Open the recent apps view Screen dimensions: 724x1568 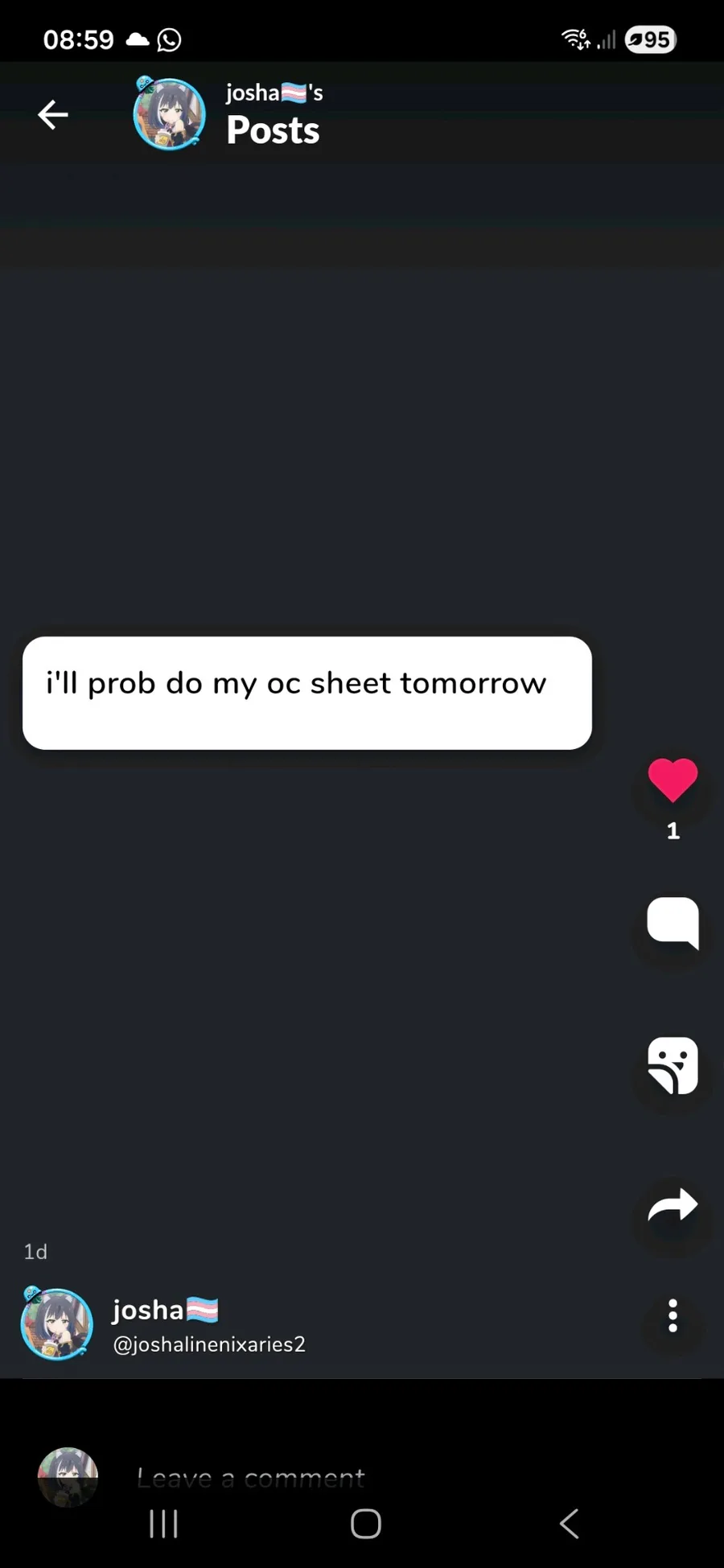164,1523
